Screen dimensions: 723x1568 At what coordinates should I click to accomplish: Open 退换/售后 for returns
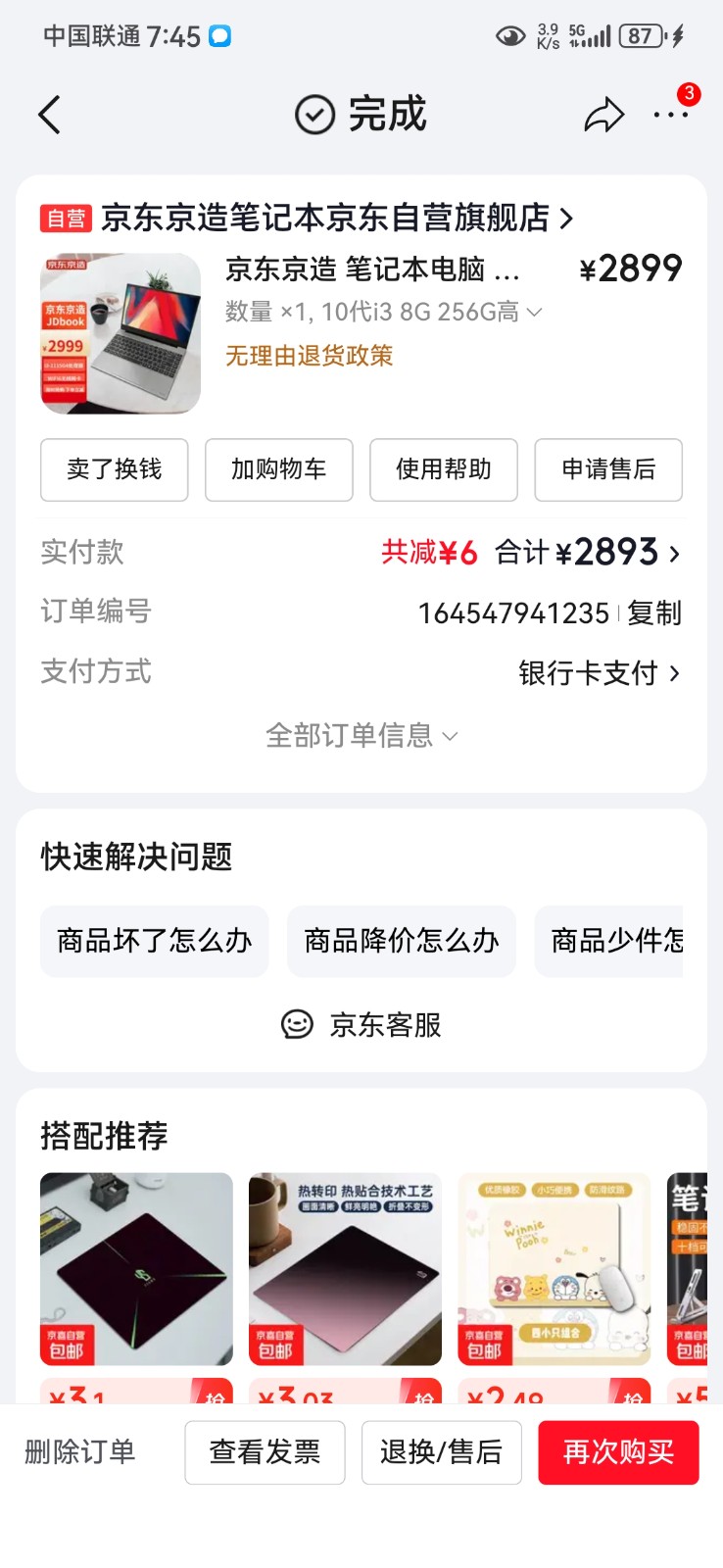[441, 1451]
